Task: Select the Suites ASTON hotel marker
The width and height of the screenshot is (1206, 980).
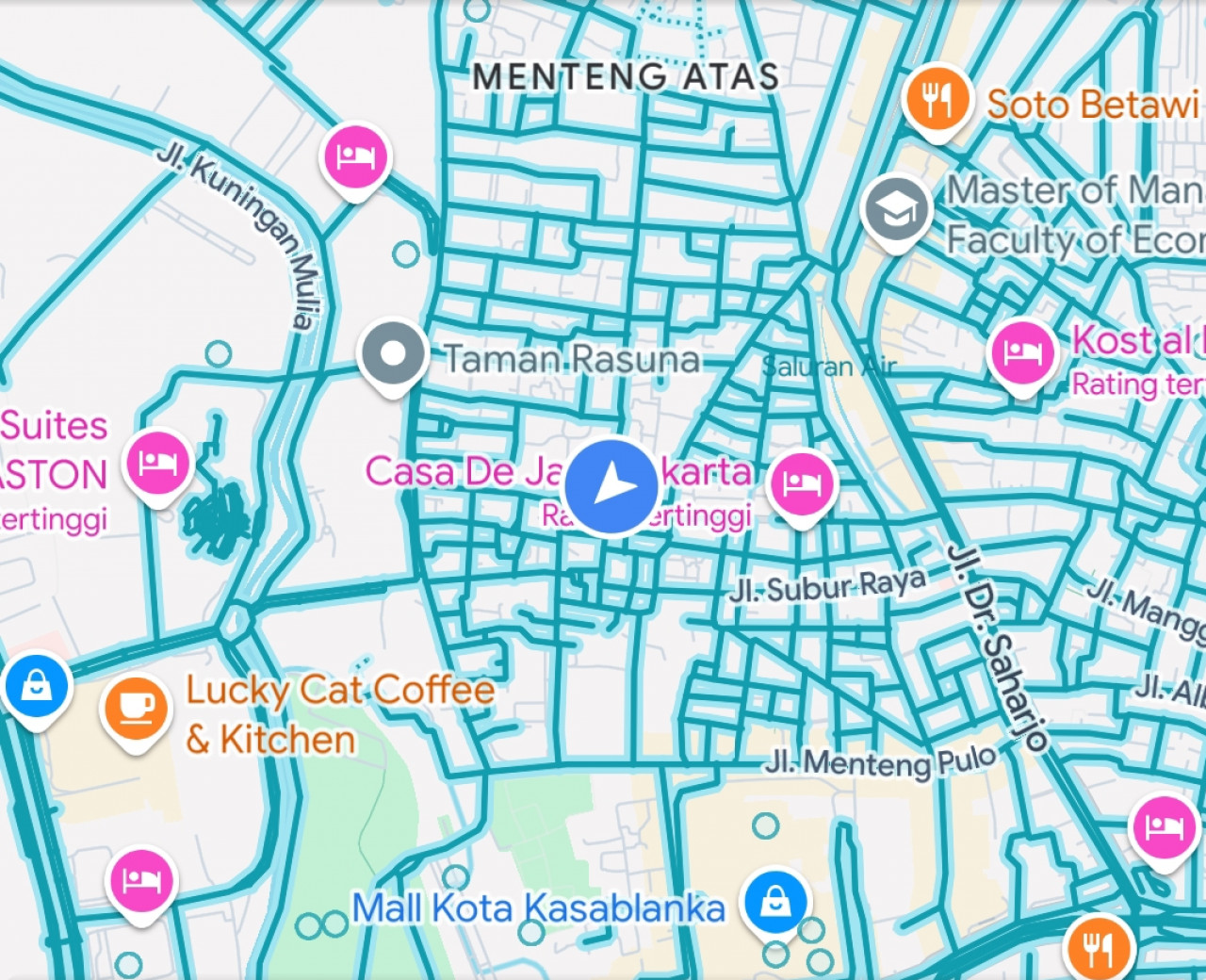Action: (157, 463)
